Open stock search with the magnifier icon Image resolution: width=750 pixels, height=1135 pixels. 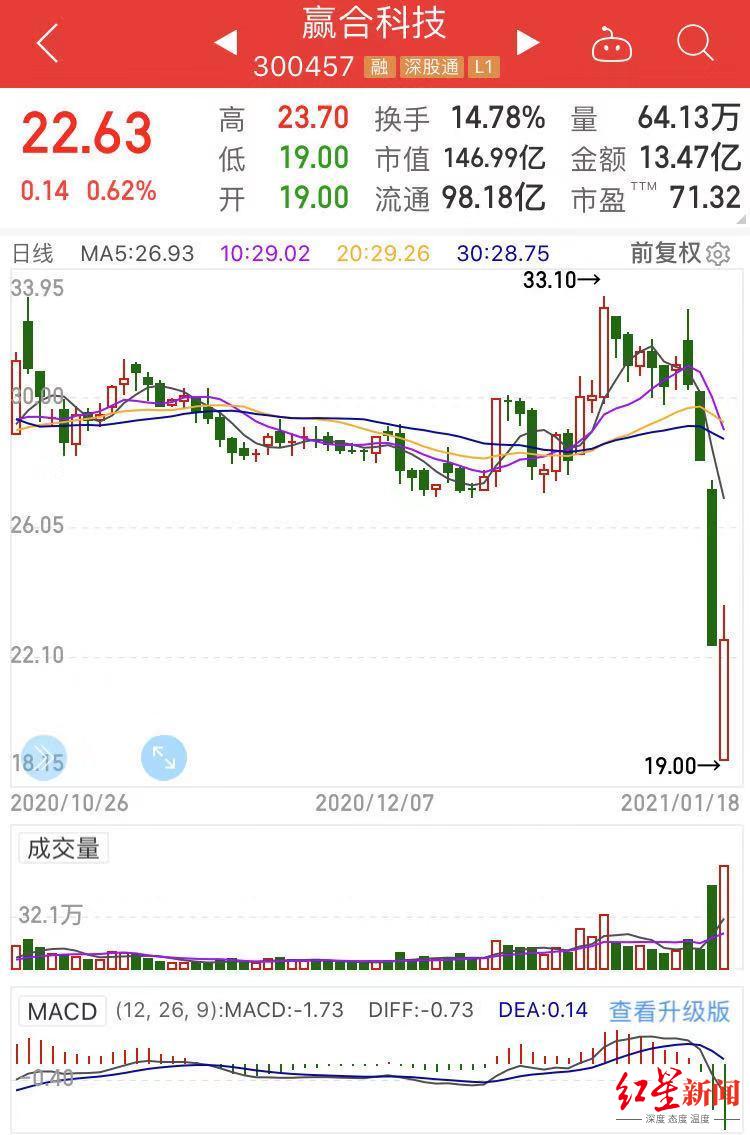(x=693, y=44)
